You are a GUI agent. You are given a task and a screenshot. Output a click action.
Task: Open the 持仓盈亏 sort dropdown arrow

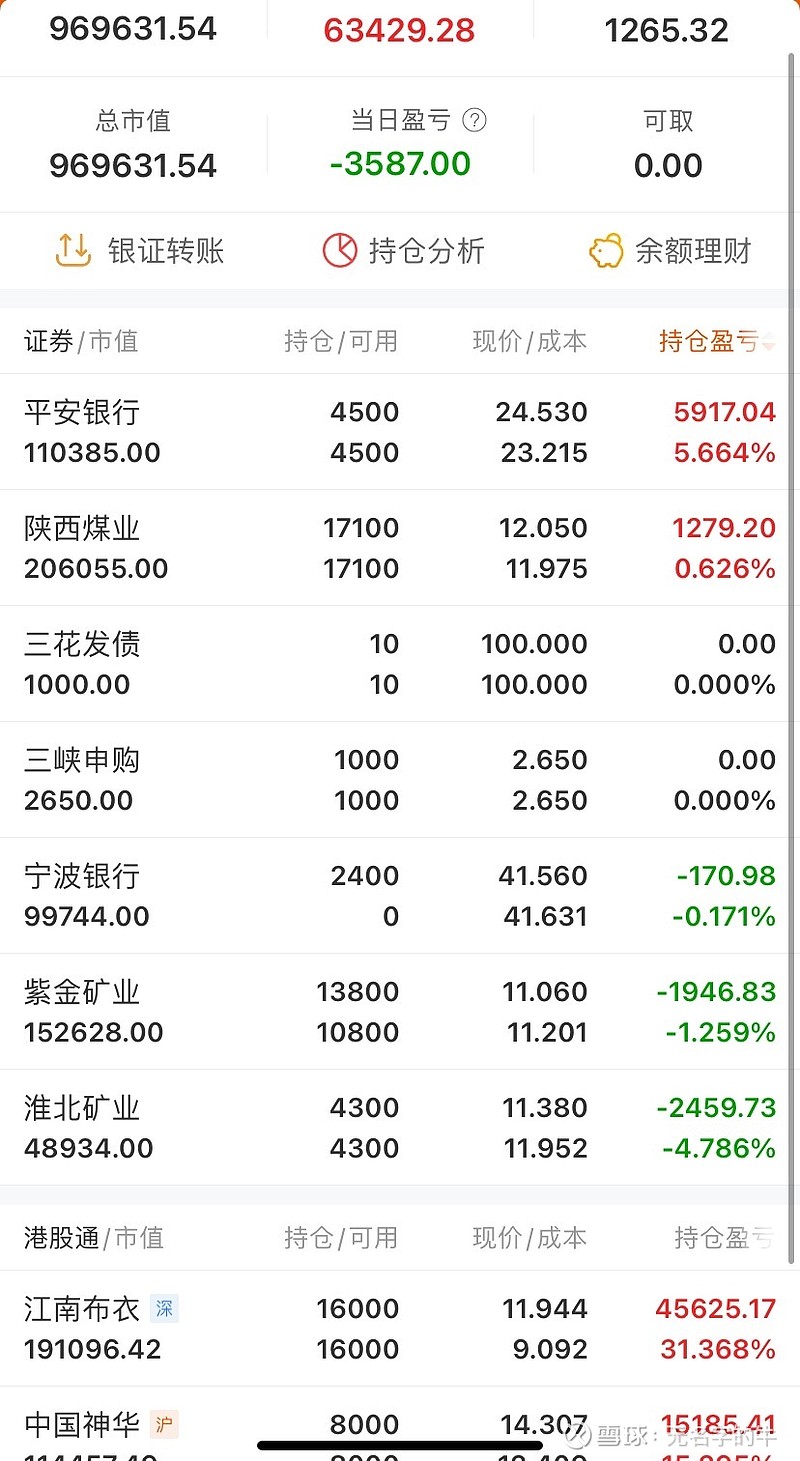[769, 343]
